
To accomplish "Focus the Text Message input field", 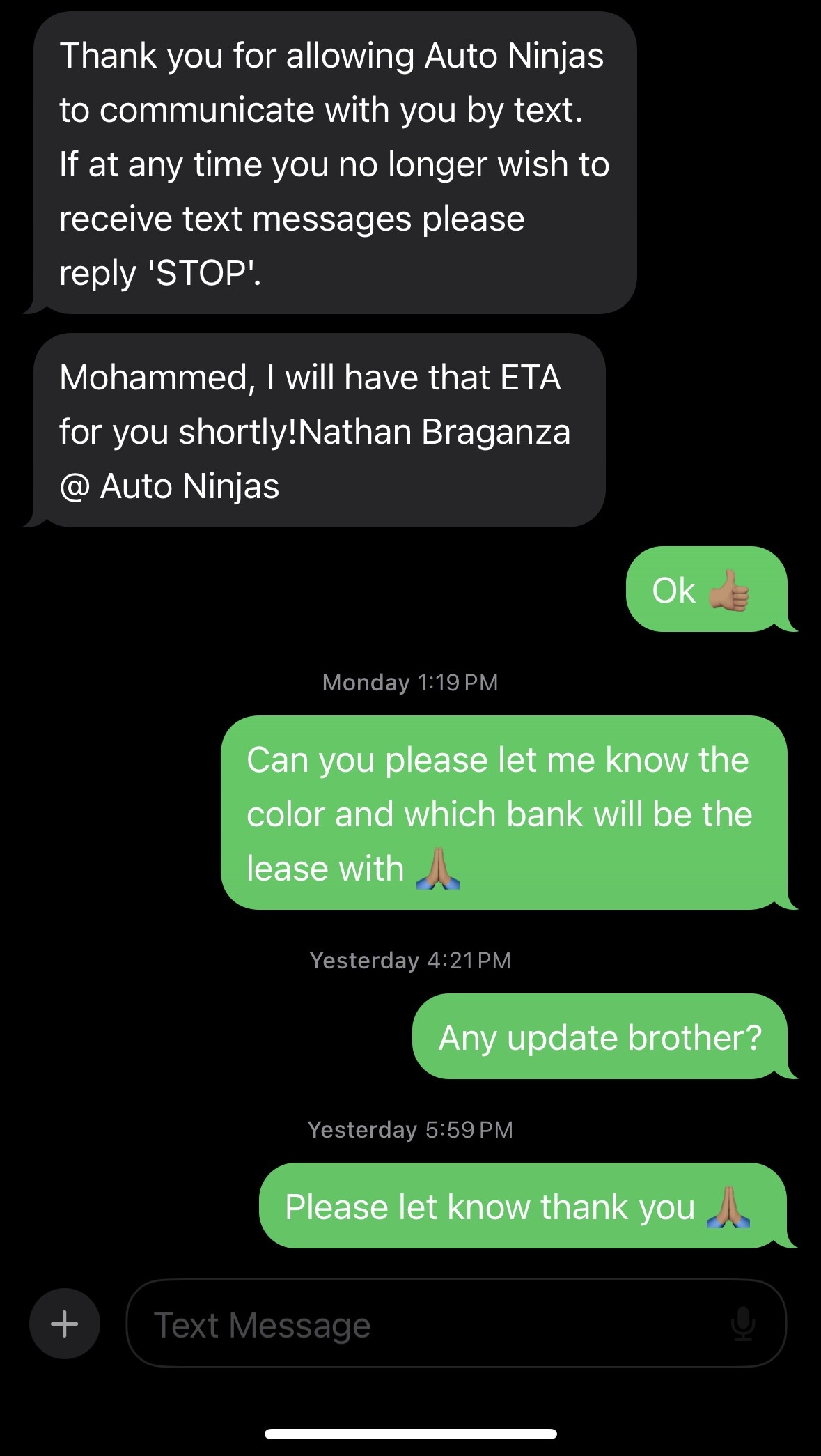I will tap(456, 1324).
